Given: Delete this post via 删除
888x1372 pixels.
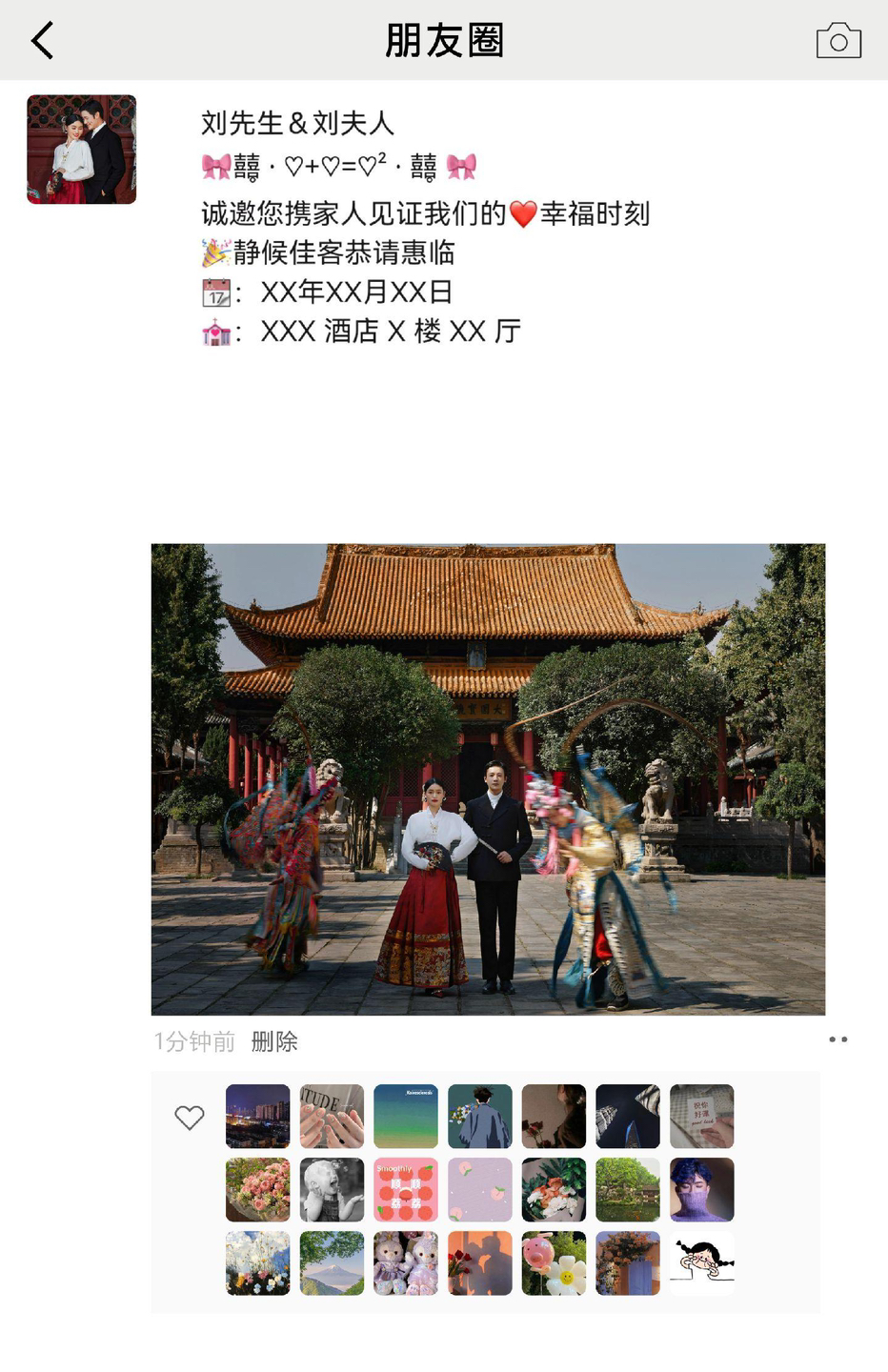Looking at the screenshot, I should pyautogui.click(x=274, y=1041).
